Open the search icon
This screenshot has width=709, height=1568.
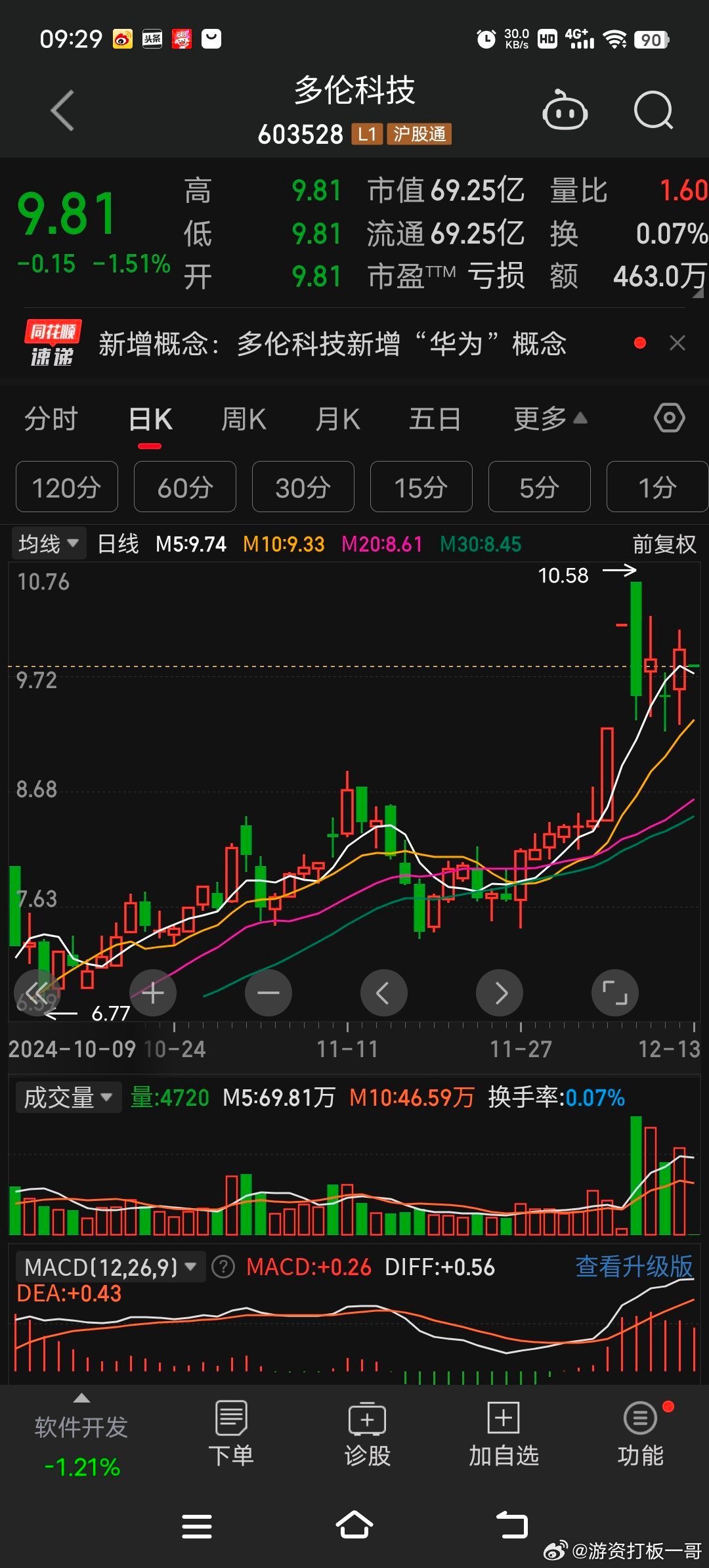click(x=652, y=110)
